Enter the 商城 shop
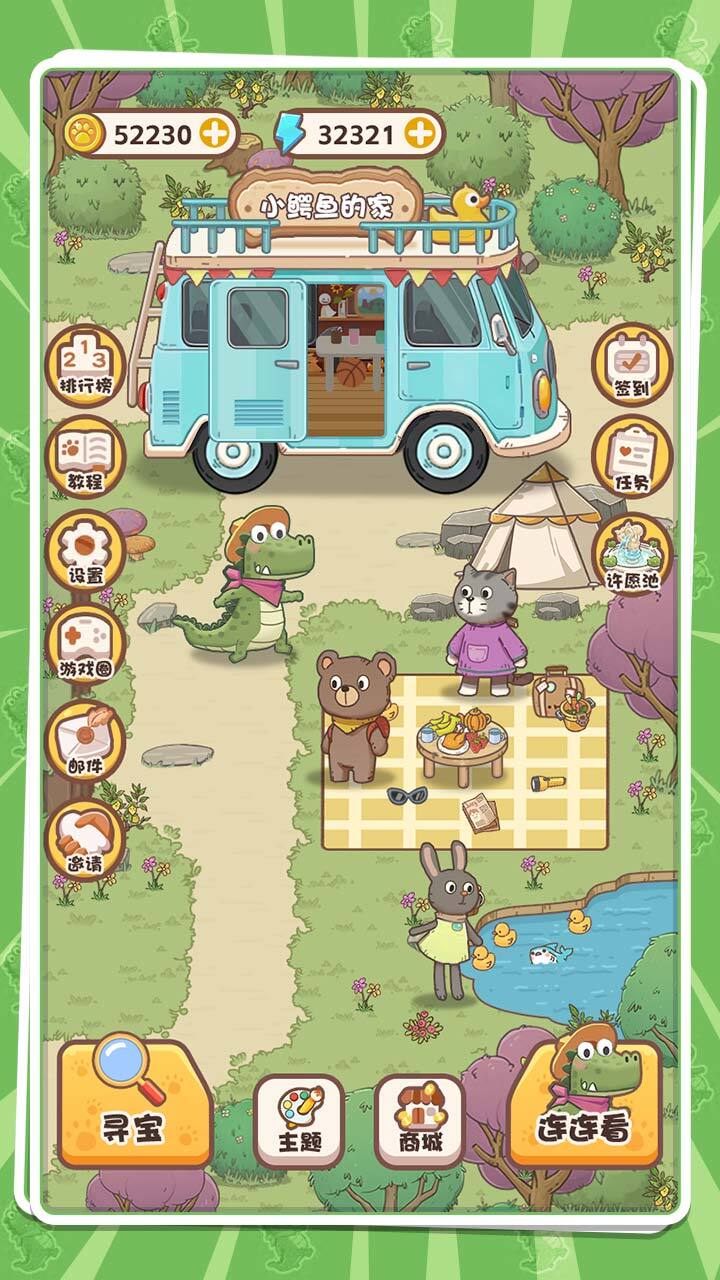720x1280 pixels. point(420,1122)
